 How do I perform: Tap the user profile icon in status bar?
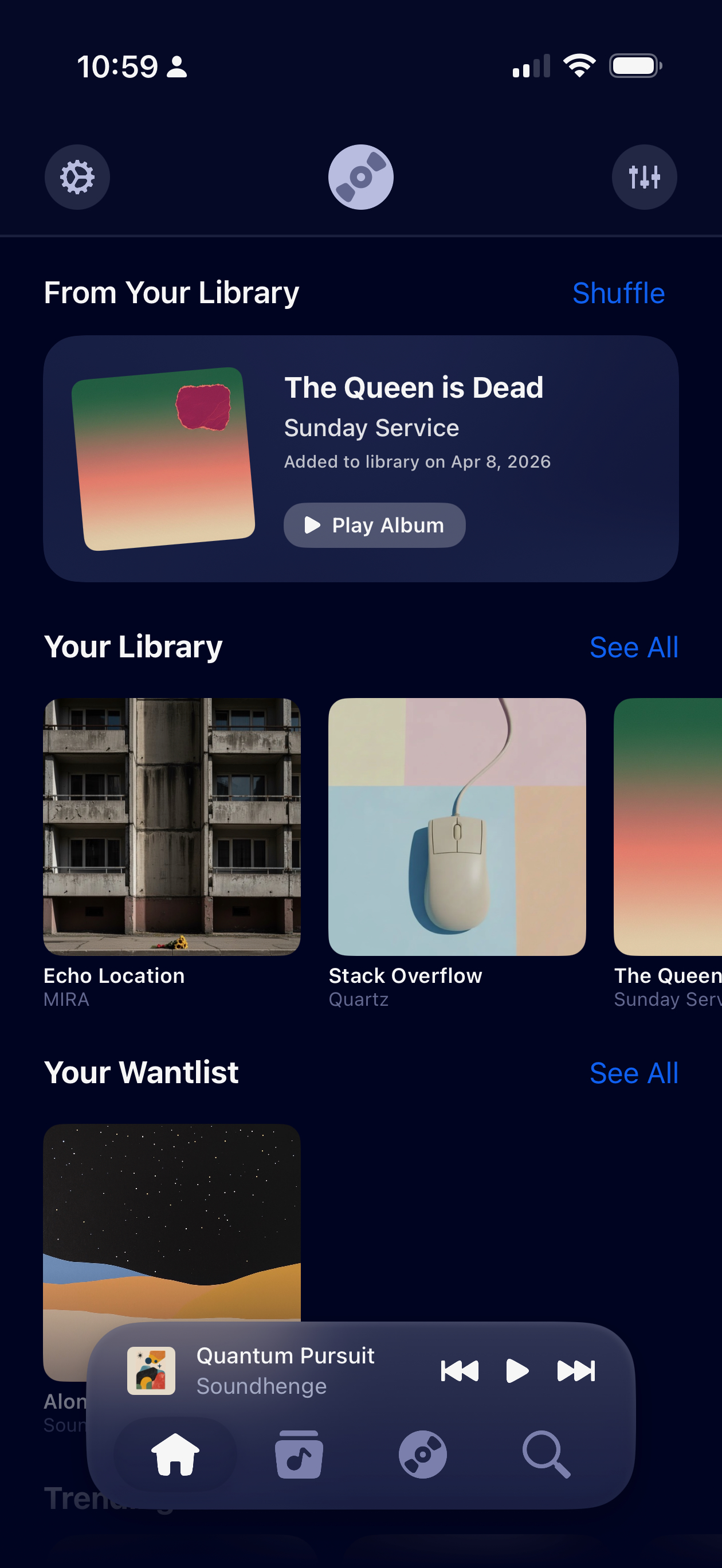pos(176,67)
